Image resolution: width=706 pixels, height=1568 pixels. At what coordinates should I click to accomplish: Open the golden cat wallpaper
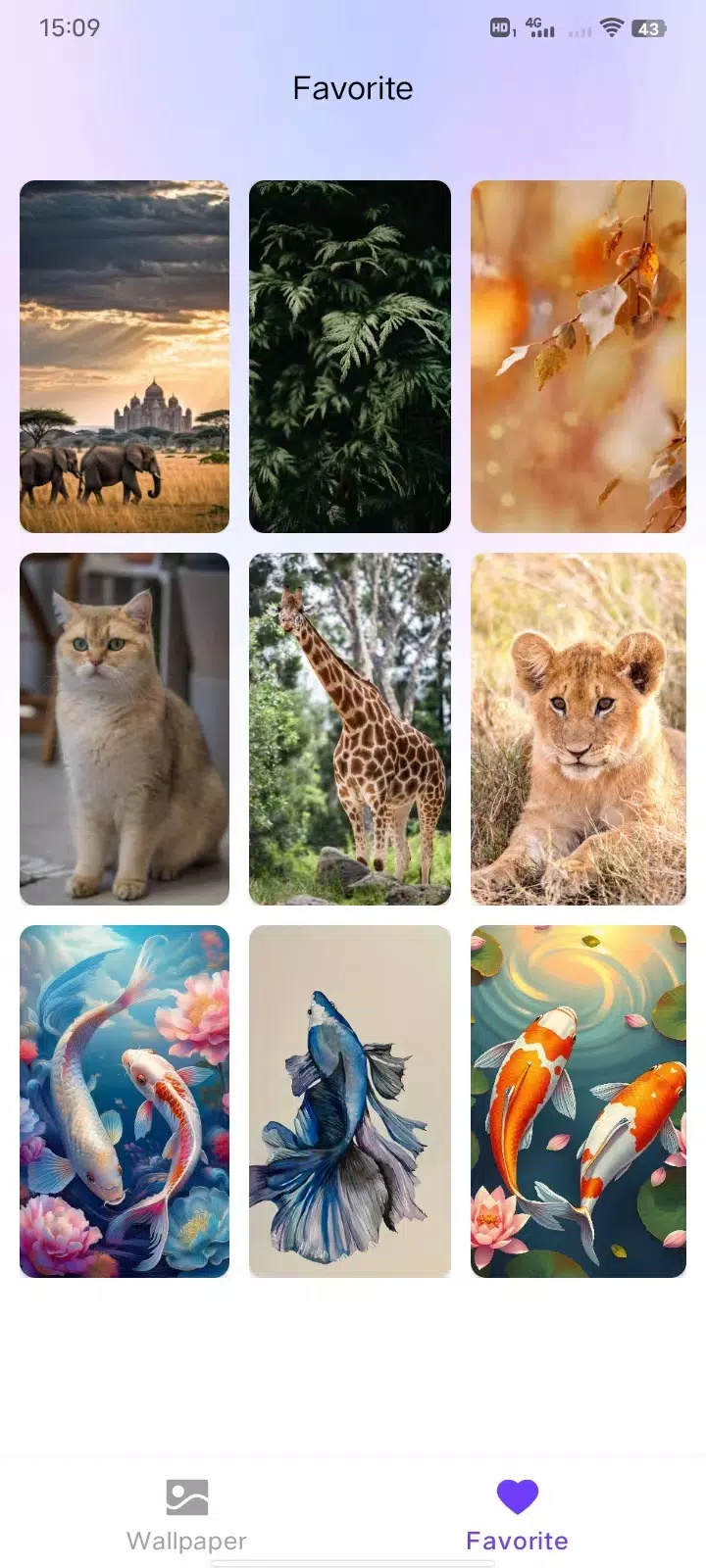click(x=125, y=729)
